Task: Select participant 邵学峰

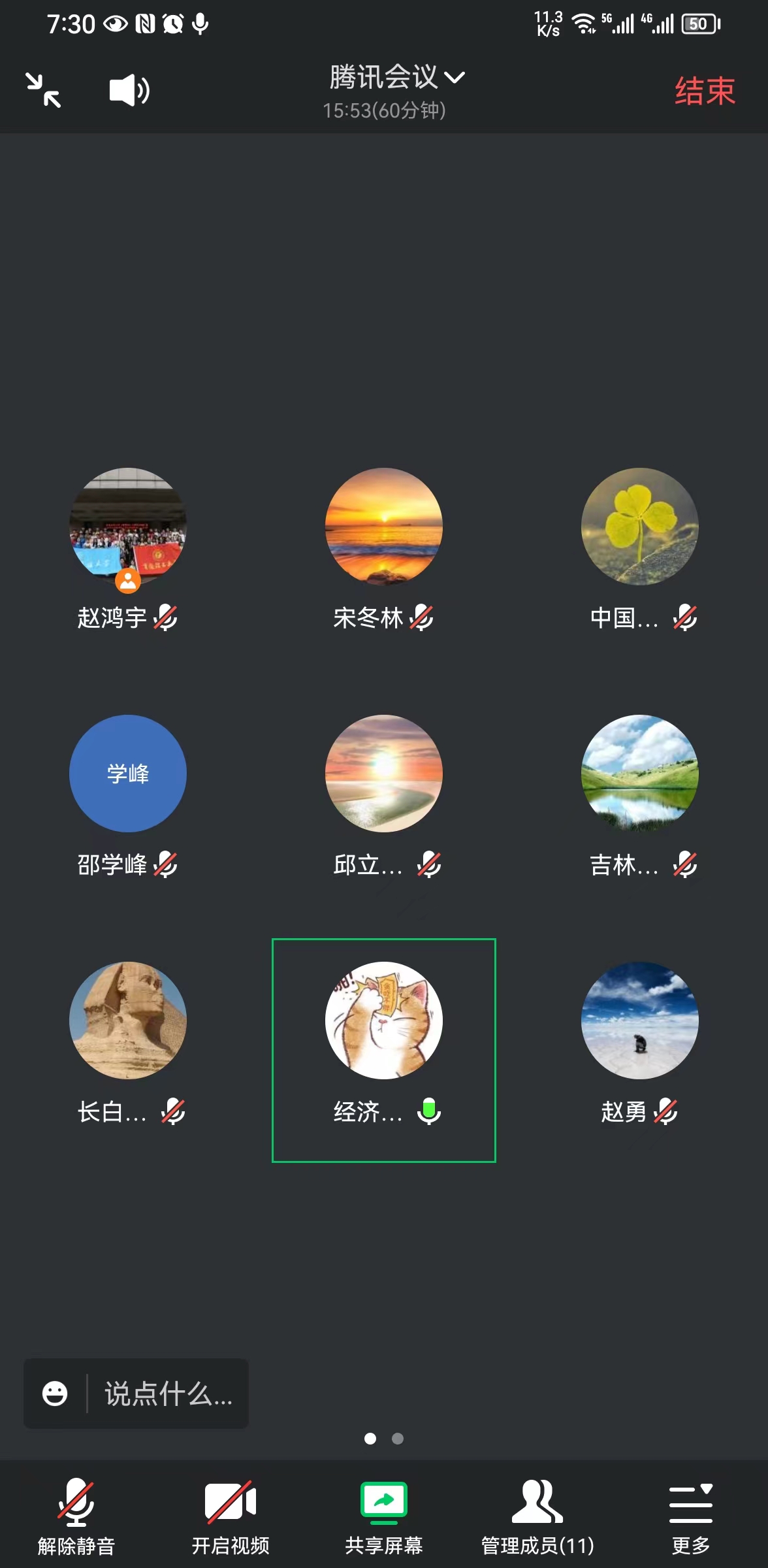Action: pos(128,774)
